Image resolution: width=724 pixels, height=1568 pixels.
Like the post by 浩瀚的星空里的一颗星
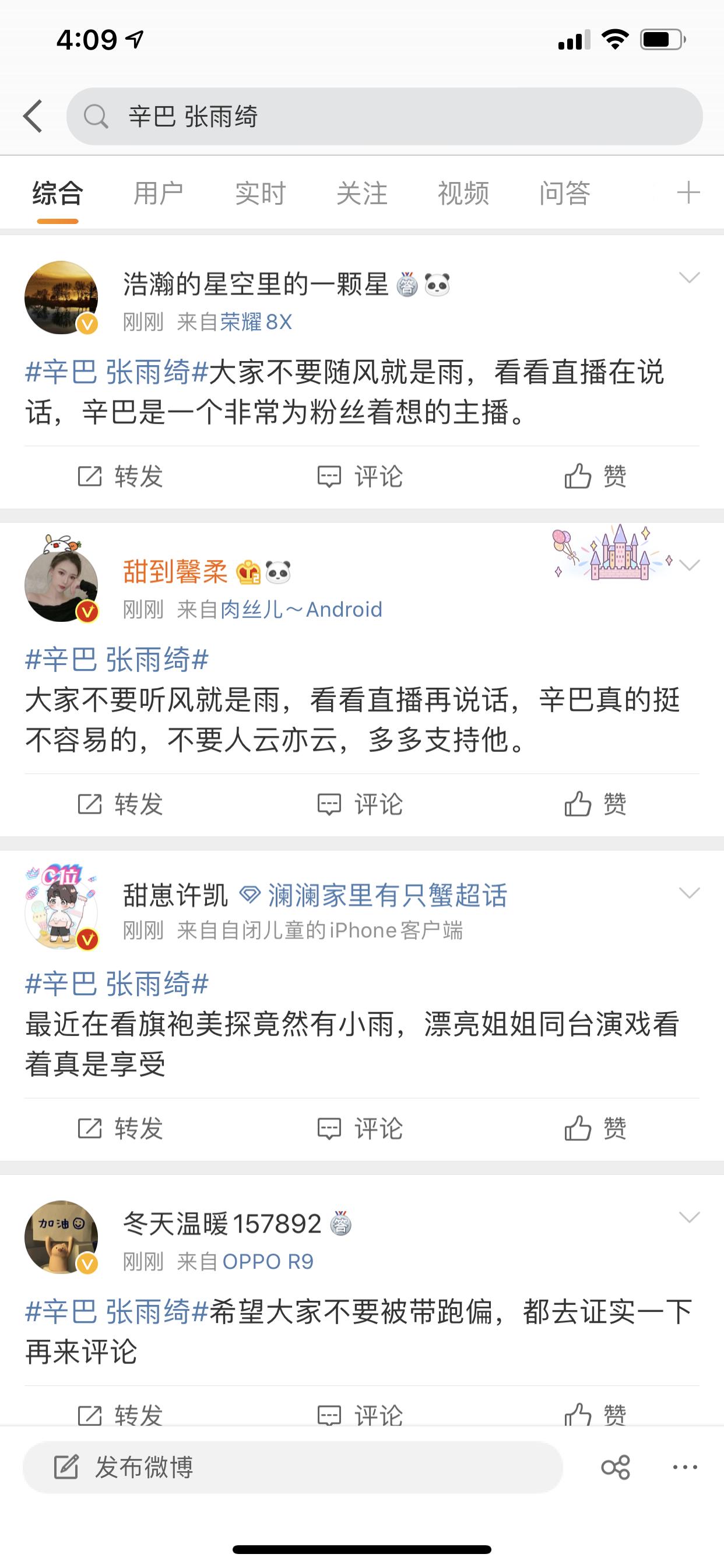pyautogui.click(x=596, y=476)
